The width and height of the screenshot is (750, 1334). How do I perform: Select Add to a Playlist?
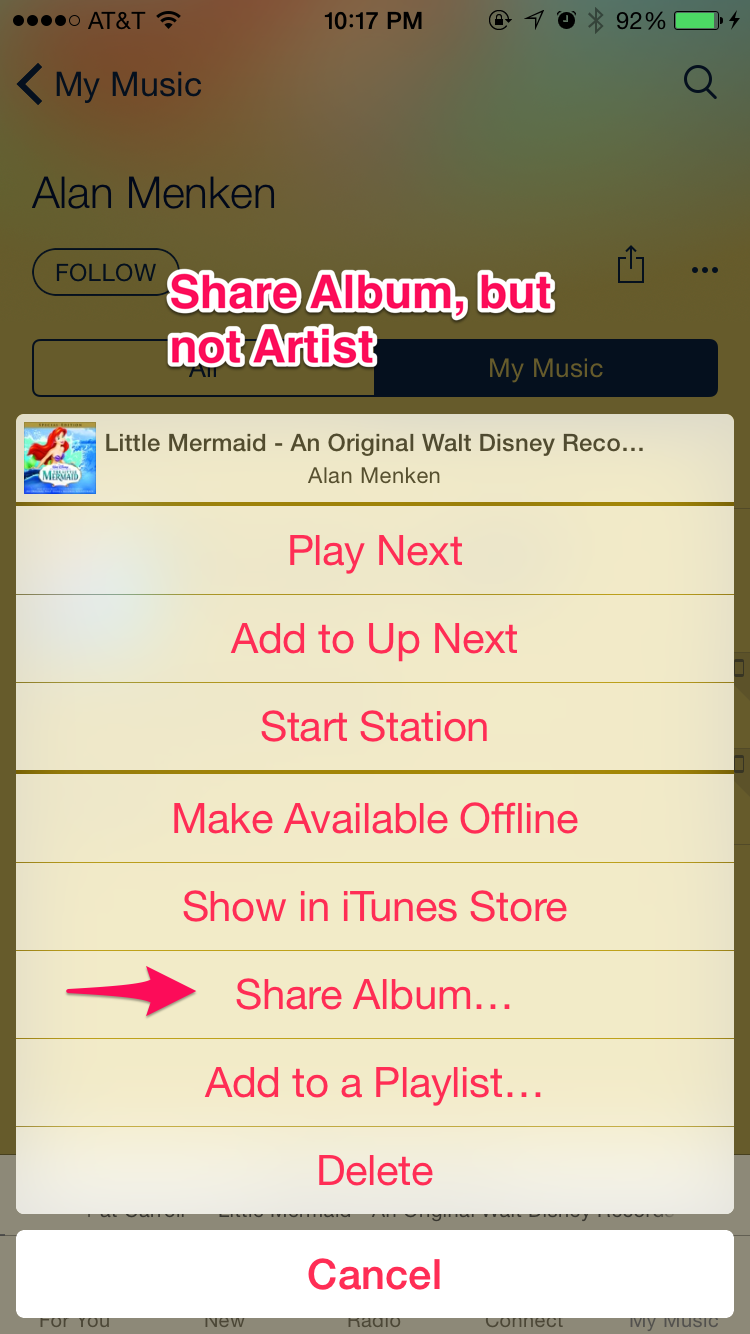[x=375, y=1083]
